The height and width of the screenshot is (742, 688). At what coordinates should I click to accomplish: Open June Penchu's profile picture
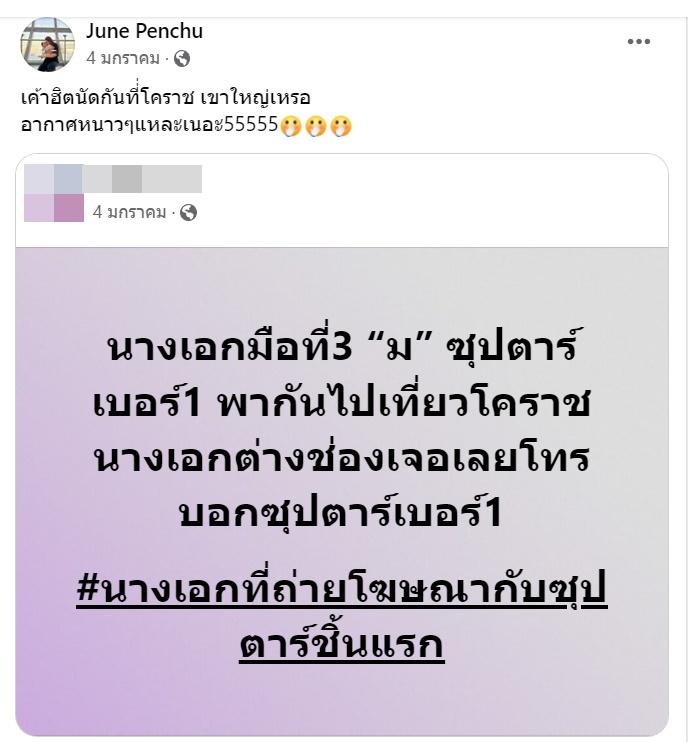click(47, 44)
